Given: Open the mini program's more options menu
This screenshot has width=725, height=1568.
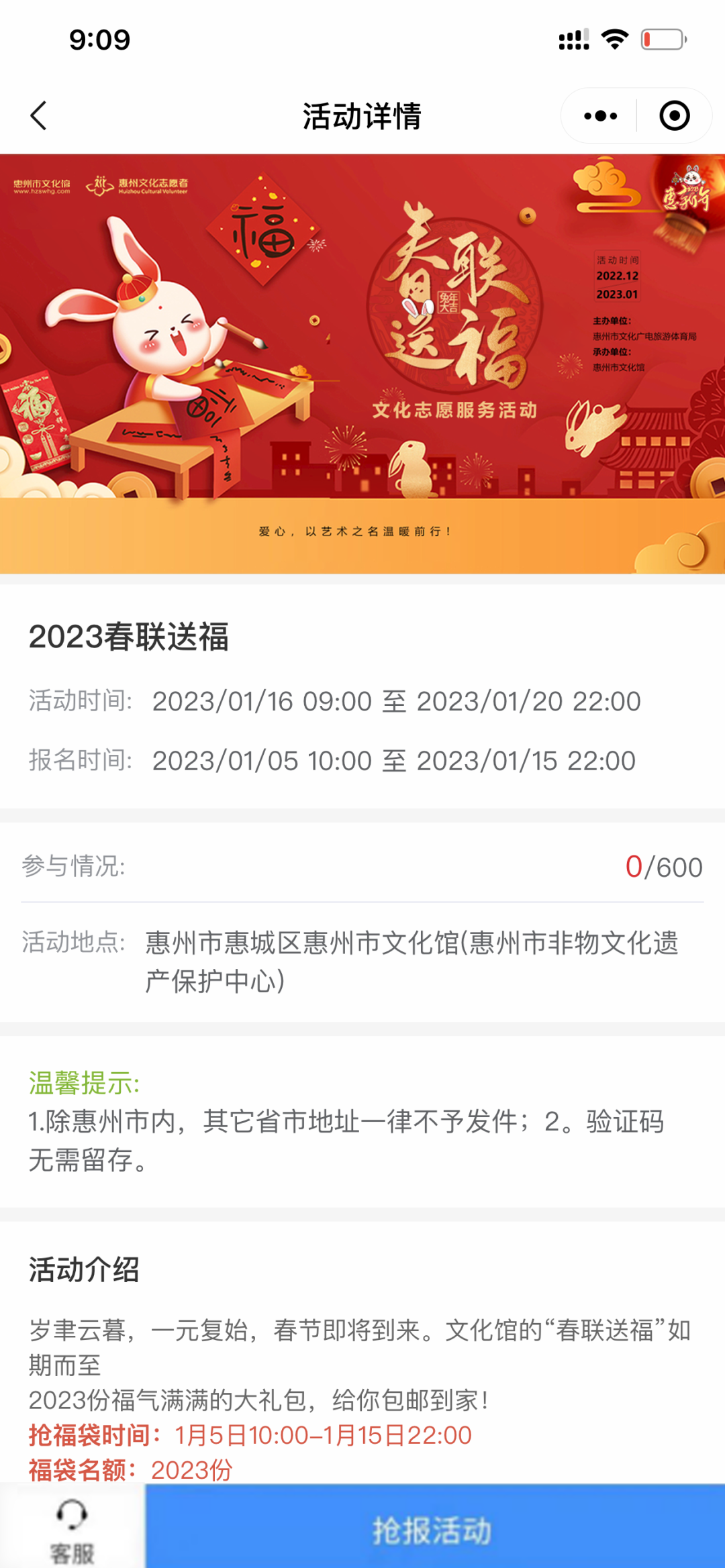Looking at the screenshot, I should [x=600, y=116].
